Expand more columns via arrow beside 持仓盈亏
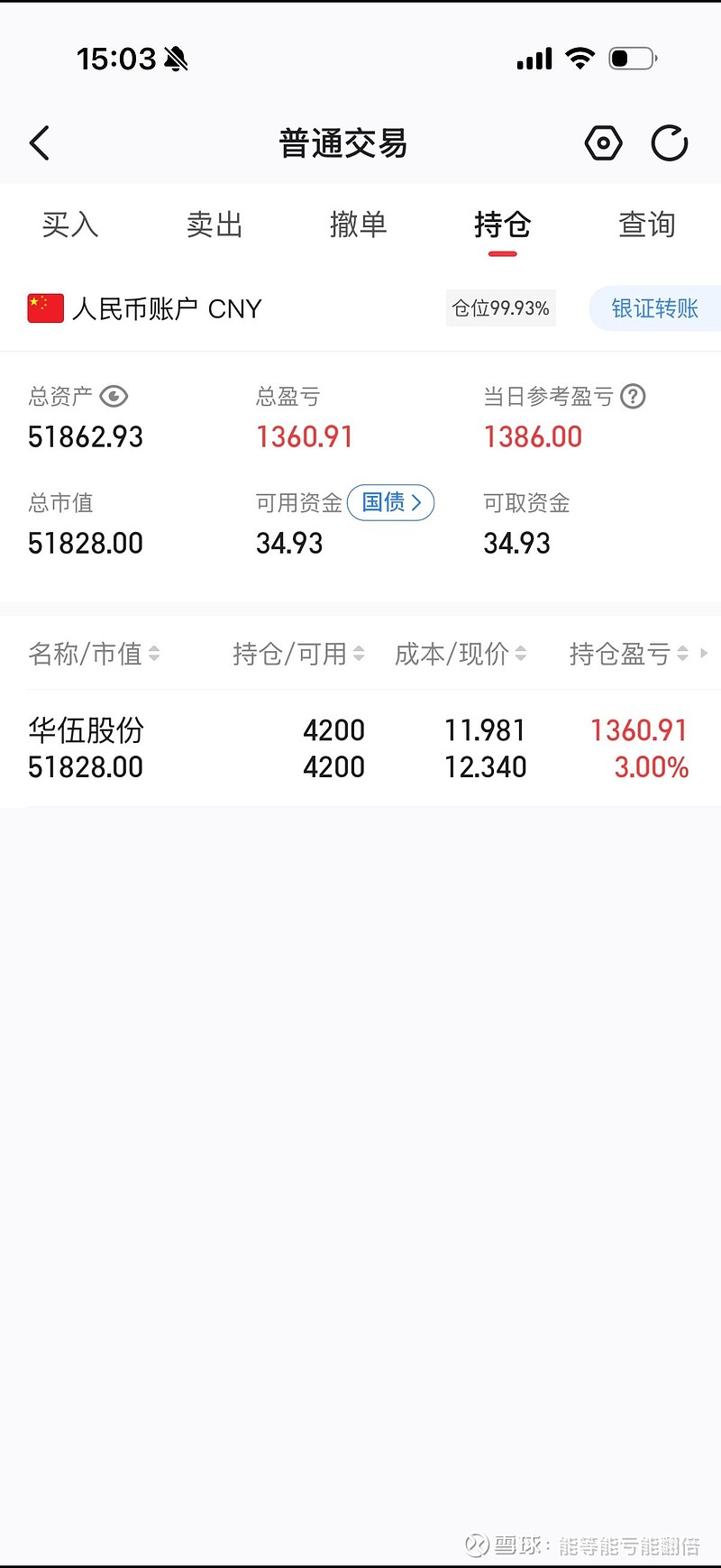 tap(707, 655)
